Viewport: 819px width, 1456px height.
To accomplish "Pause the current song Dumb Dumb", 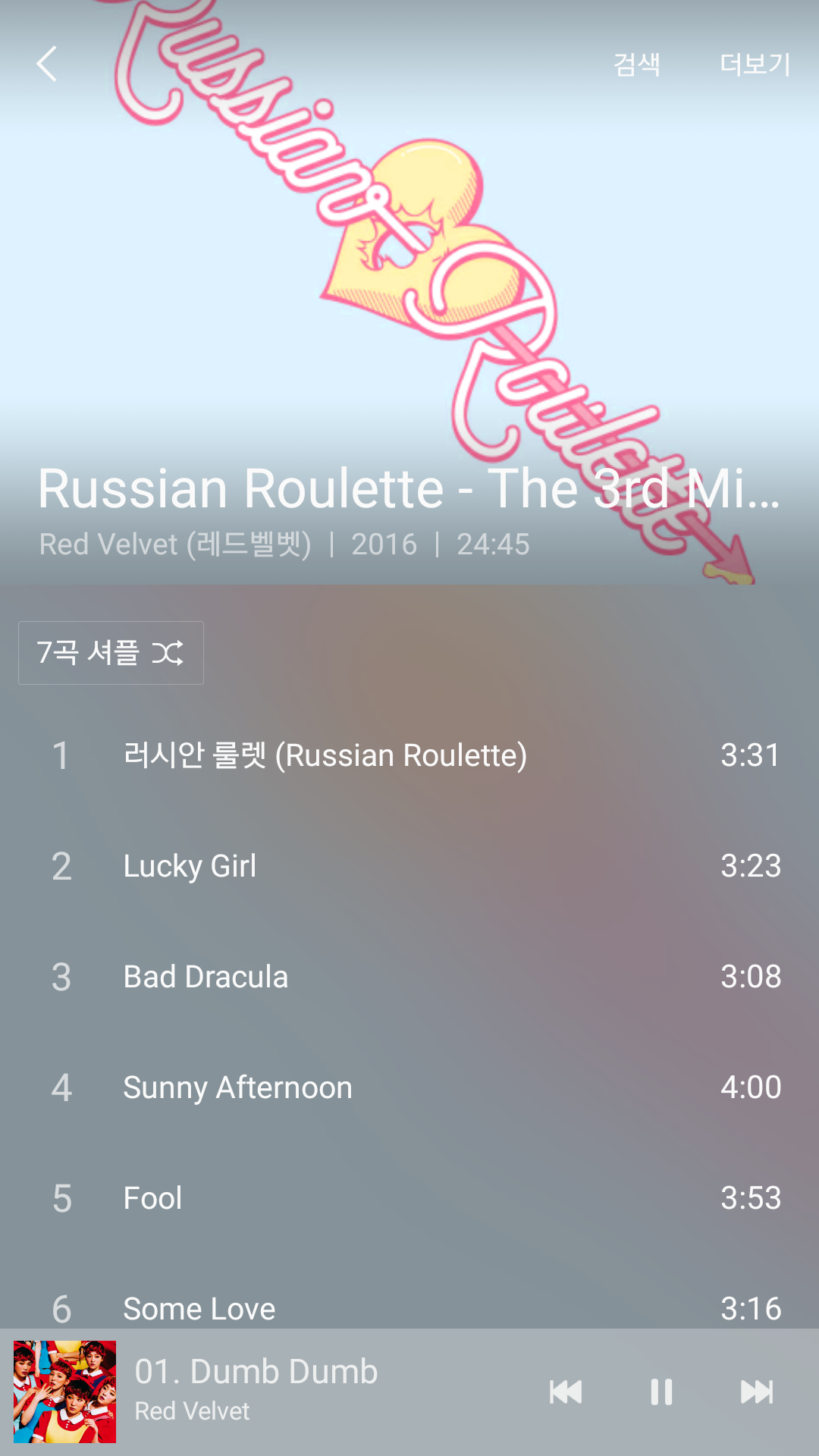I will click(x=661, y=1392).
